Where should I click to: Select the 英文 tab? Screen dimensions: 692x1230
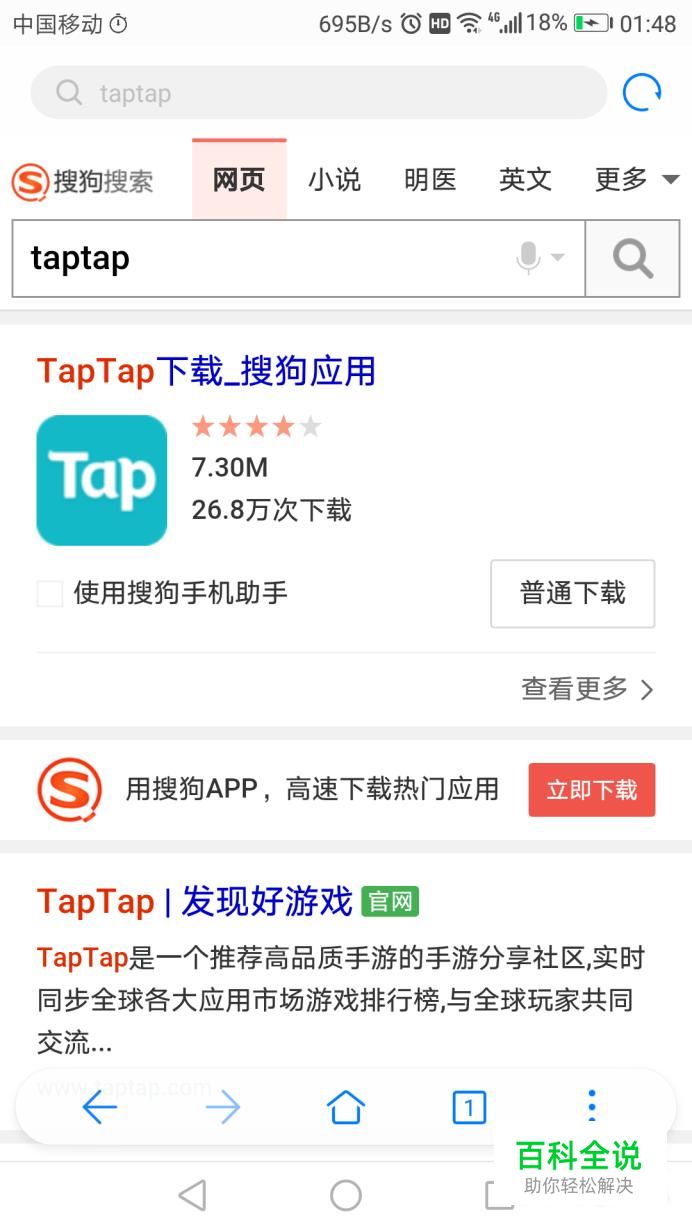click(525, 180)
